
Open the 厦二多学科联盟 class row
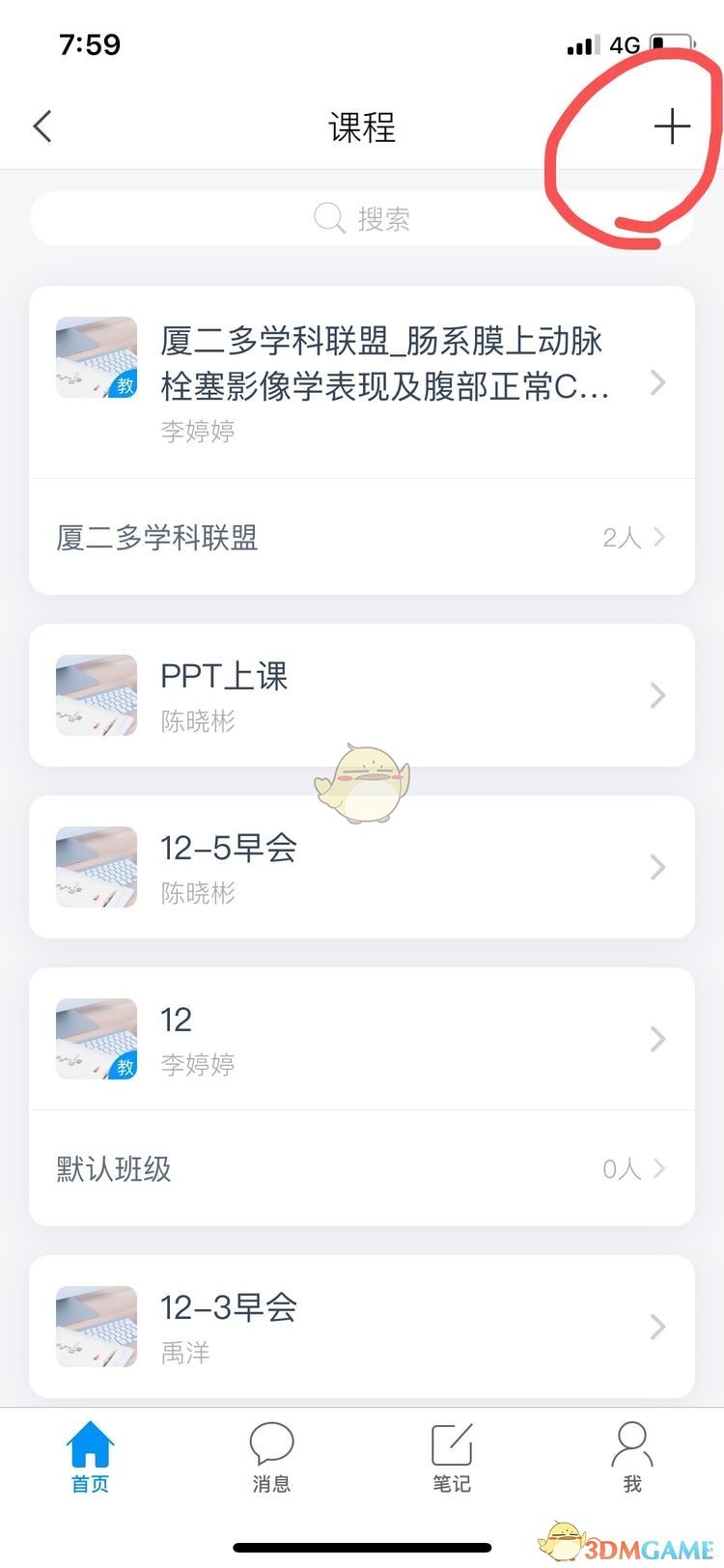[362, 538]
